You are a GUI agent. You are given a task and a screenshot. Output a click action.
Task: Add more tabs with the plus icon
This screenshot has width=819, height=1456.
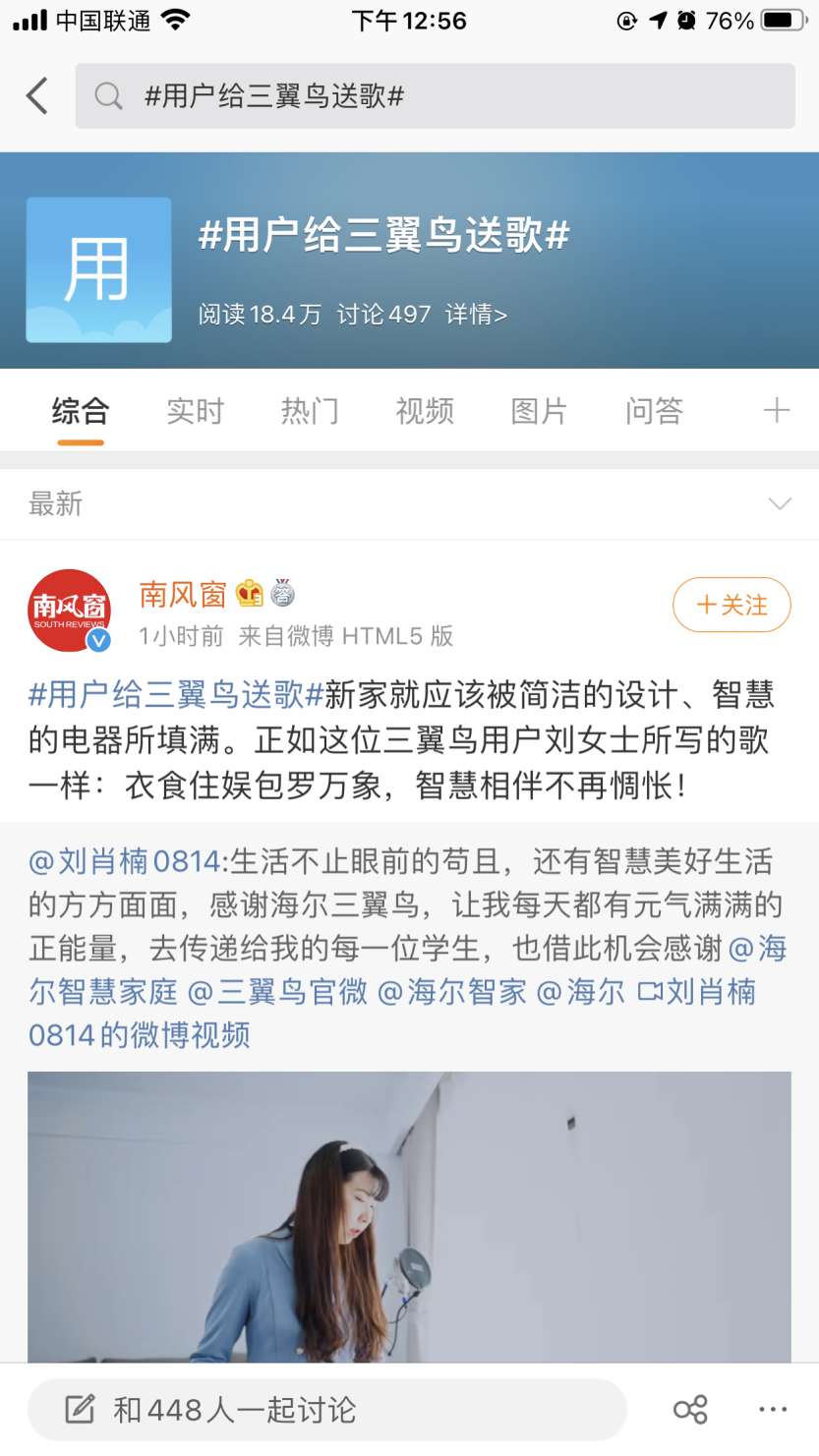tap(777, 411)
